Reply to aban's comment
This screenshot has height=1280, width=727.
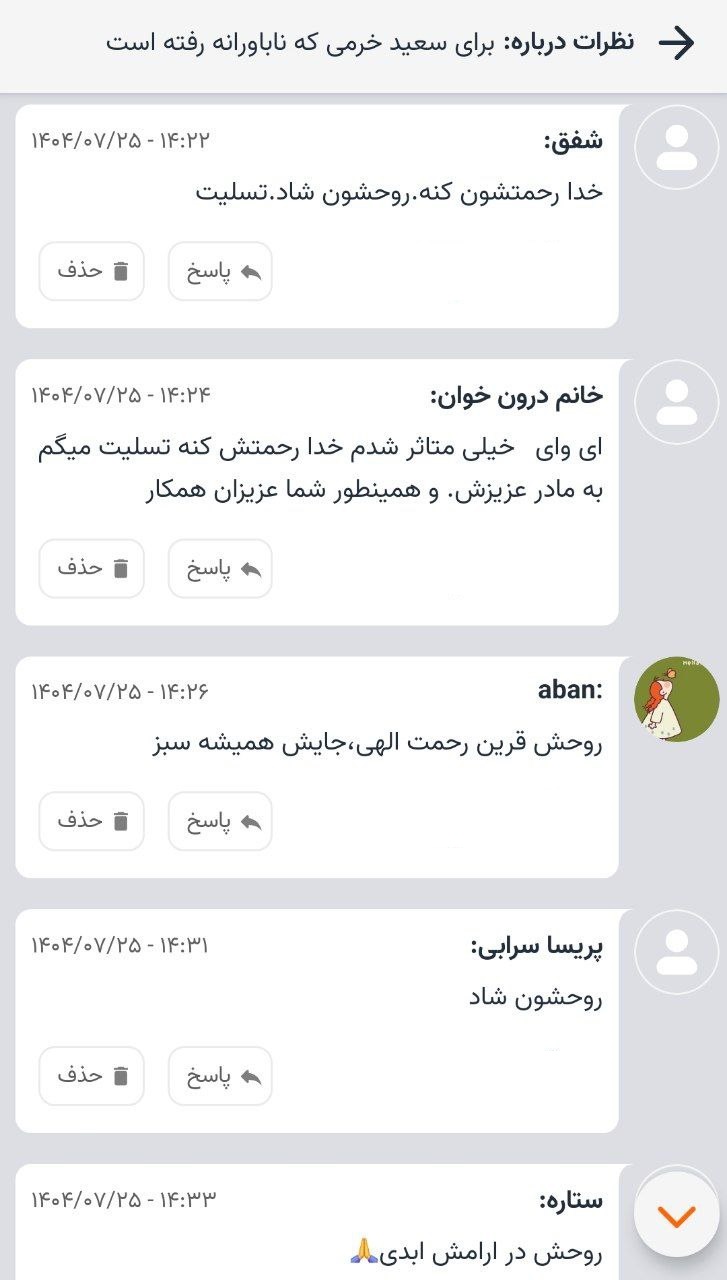[220, 822]
